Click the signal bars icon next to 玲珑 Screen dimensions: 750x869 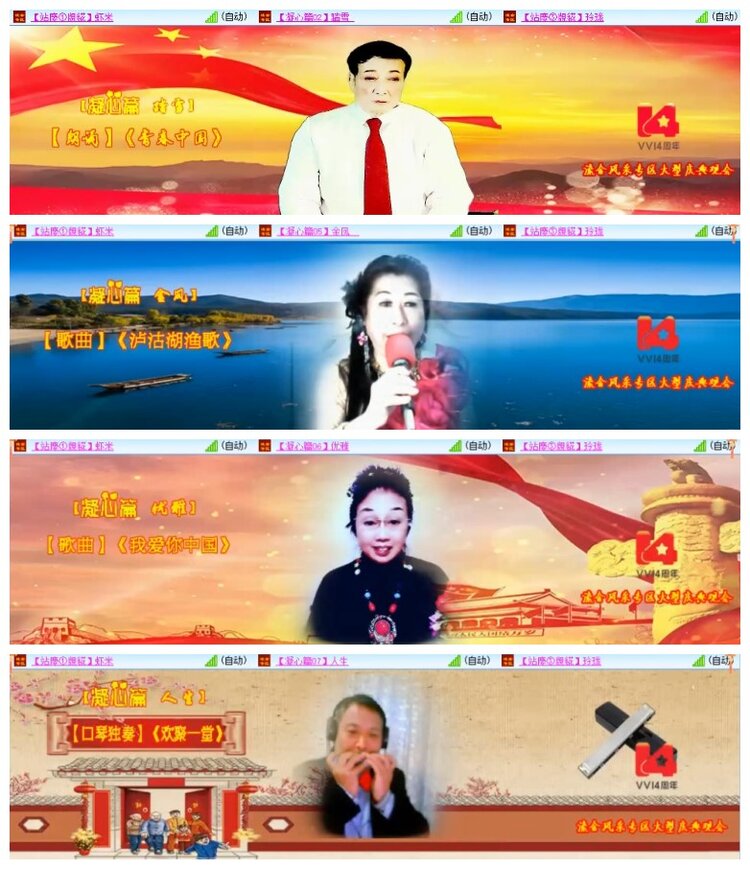point(700,14)
